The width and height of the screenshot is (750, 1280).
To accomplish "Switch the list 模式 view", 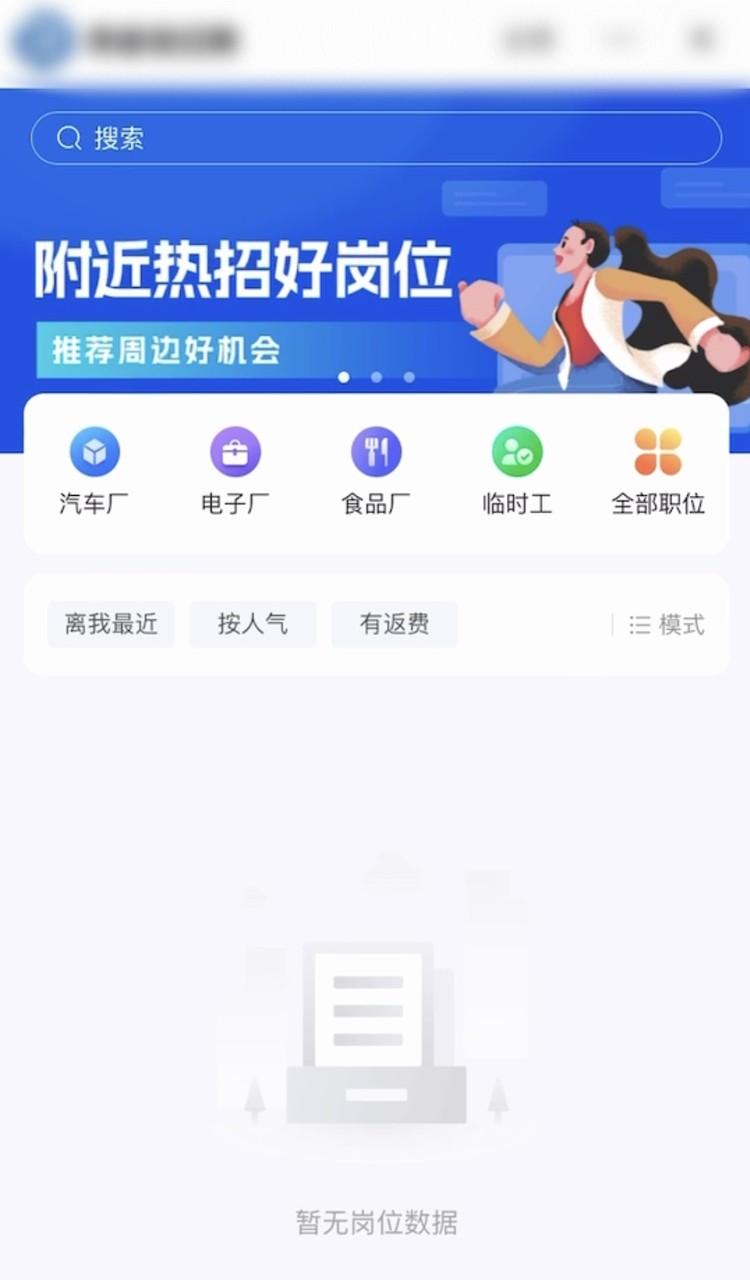I will pos(667,625).
